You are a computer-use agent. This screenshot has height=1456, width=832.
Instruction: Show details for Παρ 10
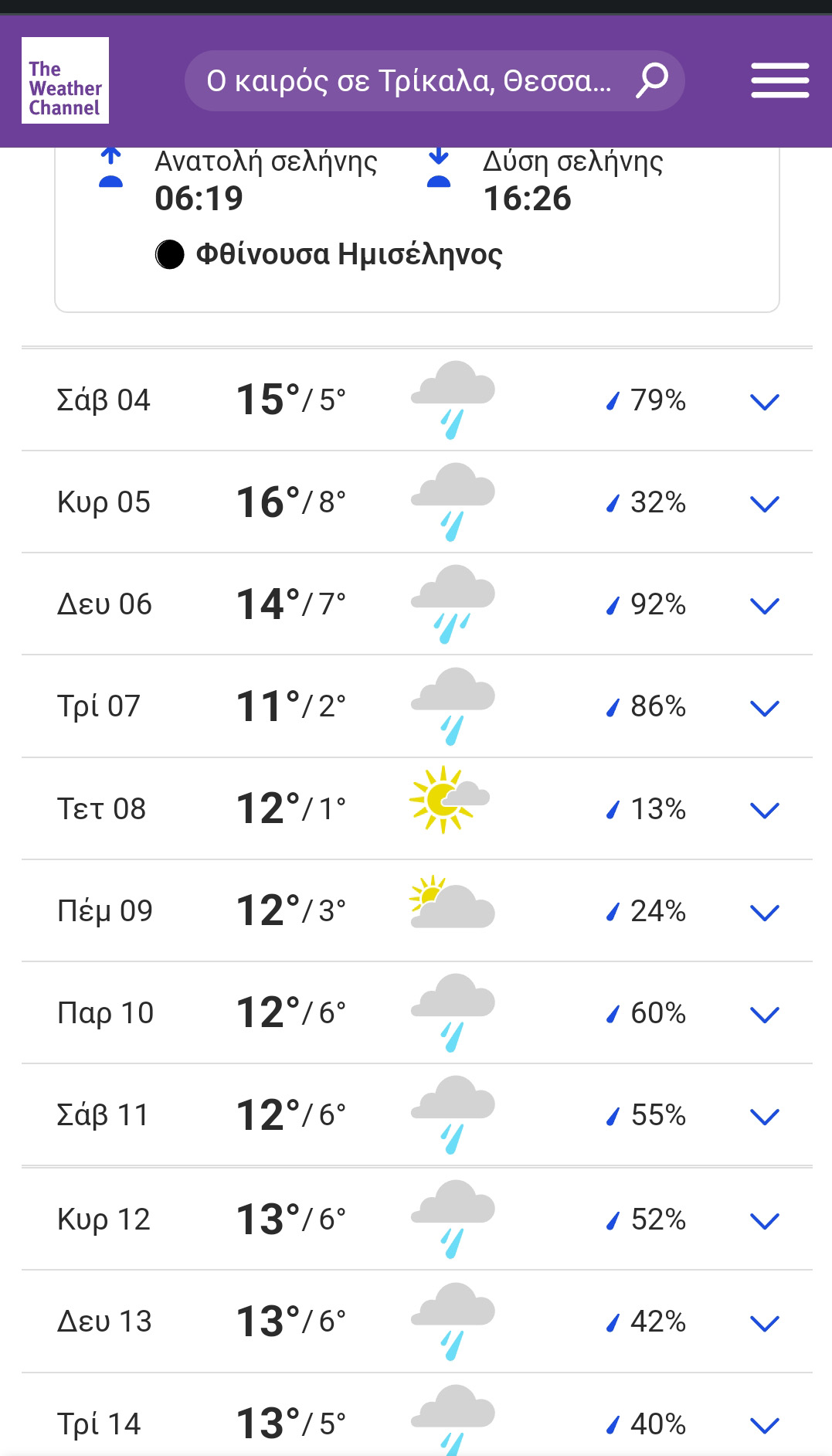click(764, 1015)
